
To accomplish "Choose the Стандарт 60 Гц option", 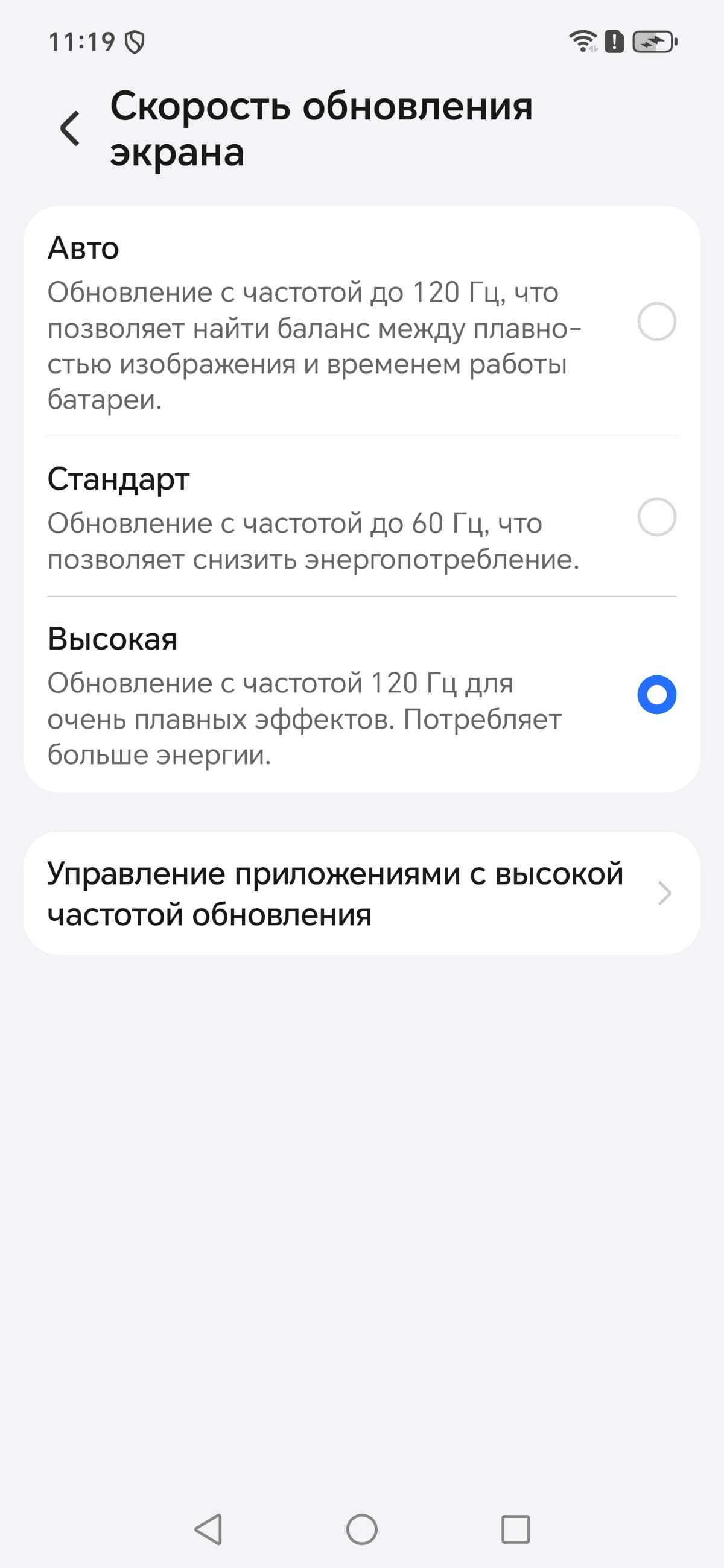I will click(x=656, y=517).
